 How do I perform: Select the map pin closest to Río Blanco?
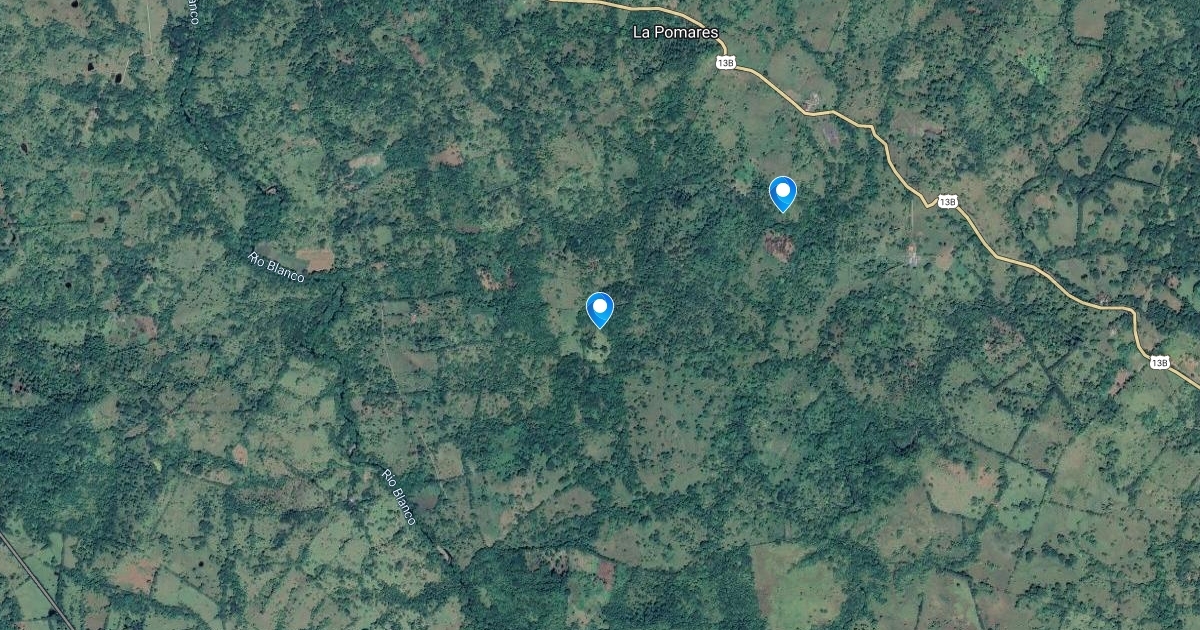click(599, 308)
